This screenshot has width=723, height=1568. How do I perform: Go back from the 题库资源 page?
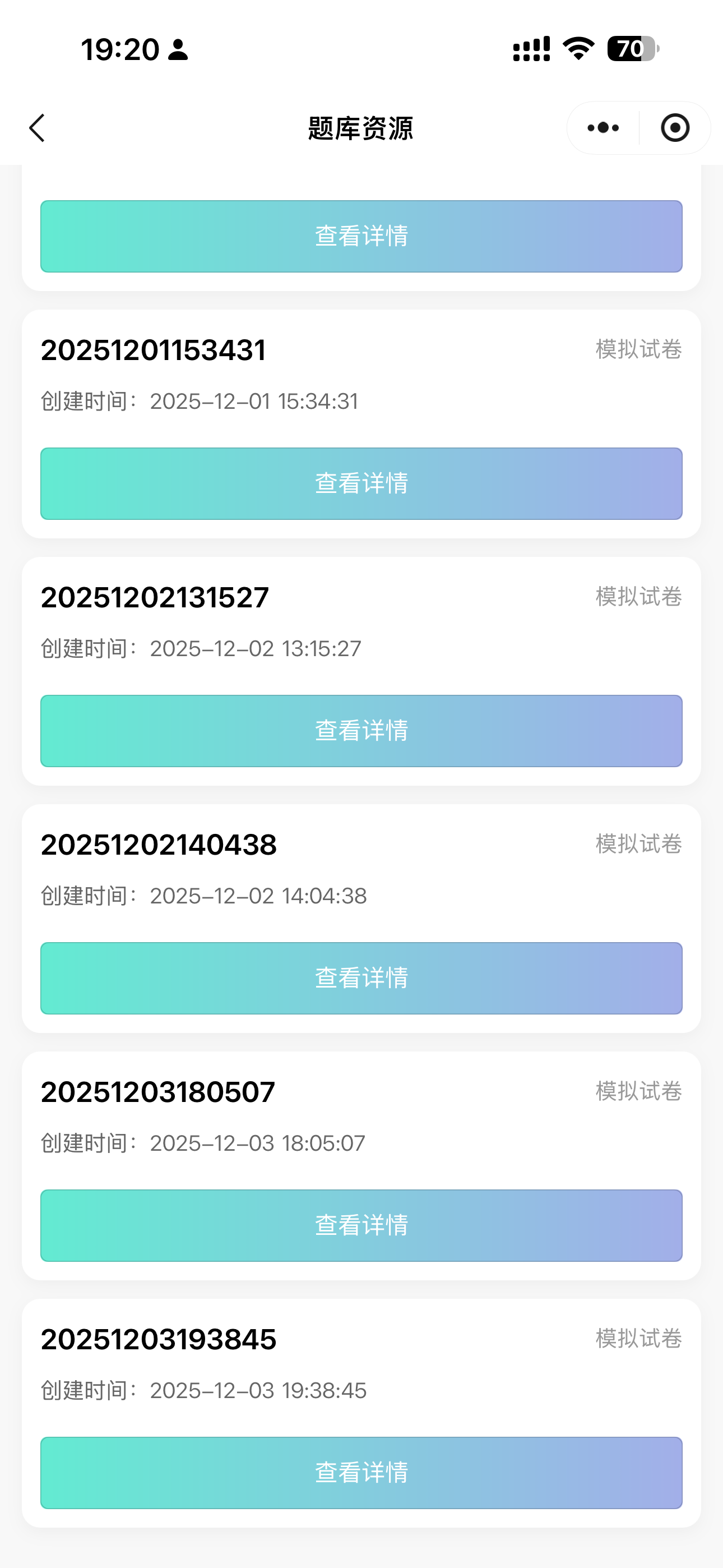(38, 128)
